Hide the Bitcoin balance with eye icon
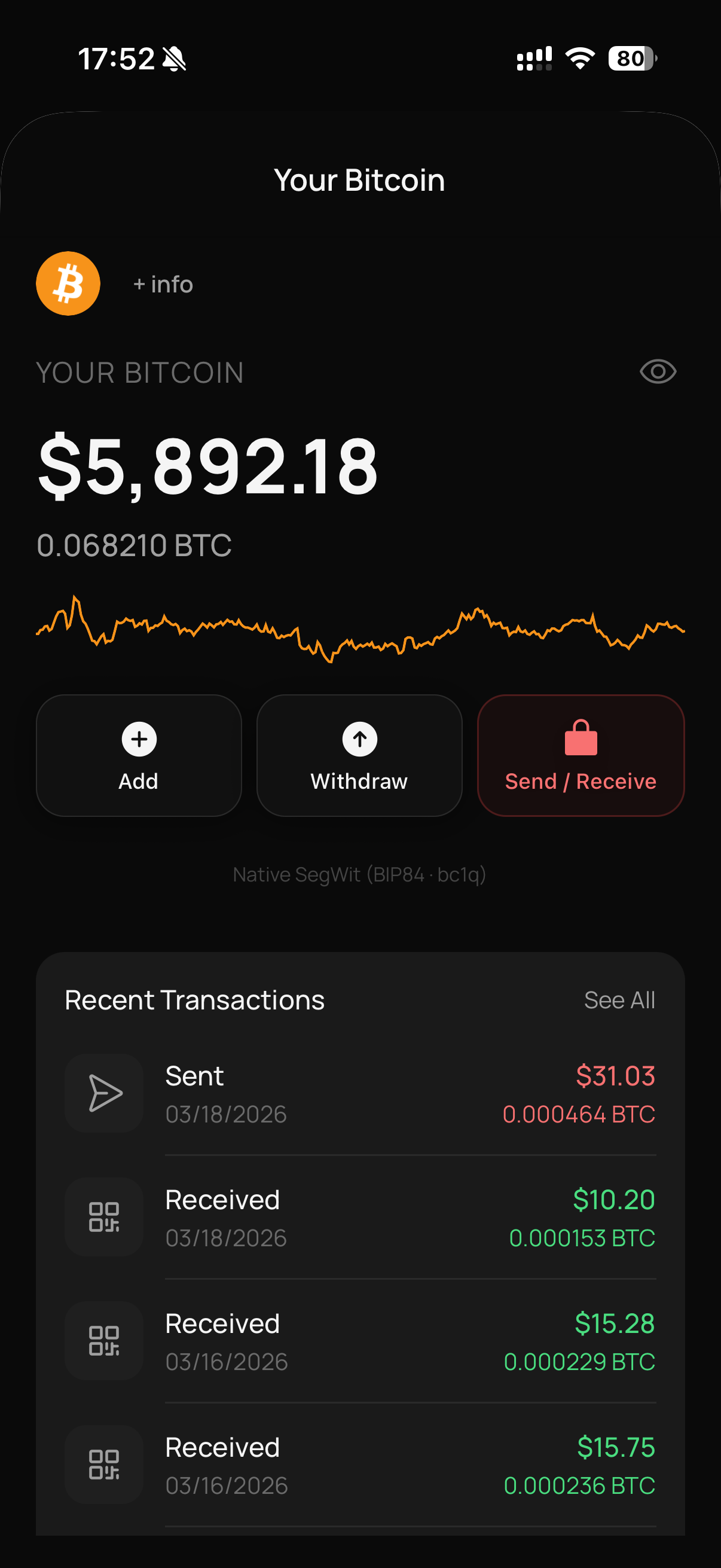 coord(658,371)
